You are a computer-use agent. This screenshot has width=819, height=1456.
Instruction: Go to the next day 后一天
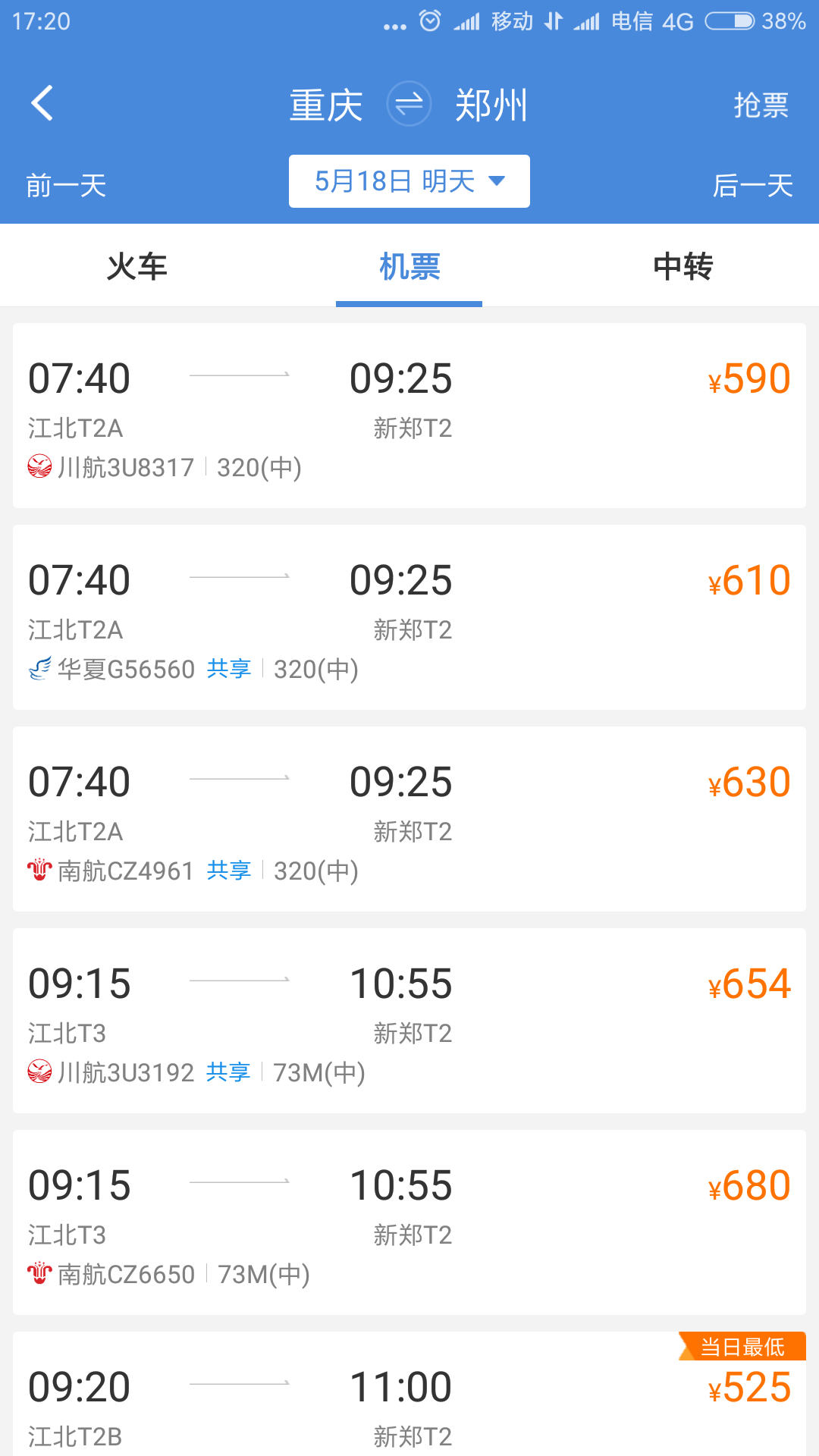[x=752, y=185]
